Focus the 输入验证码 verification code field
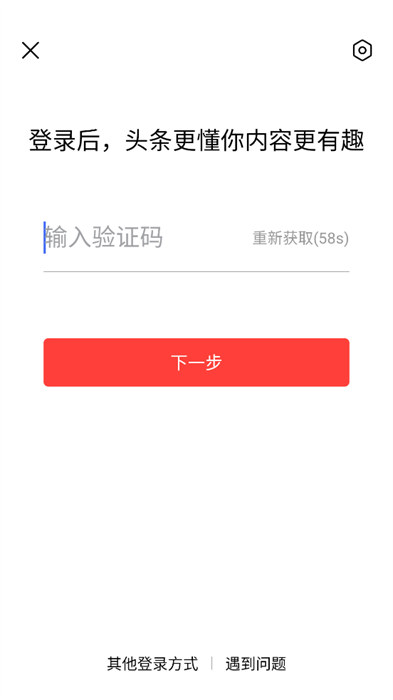 pos(147,238)
